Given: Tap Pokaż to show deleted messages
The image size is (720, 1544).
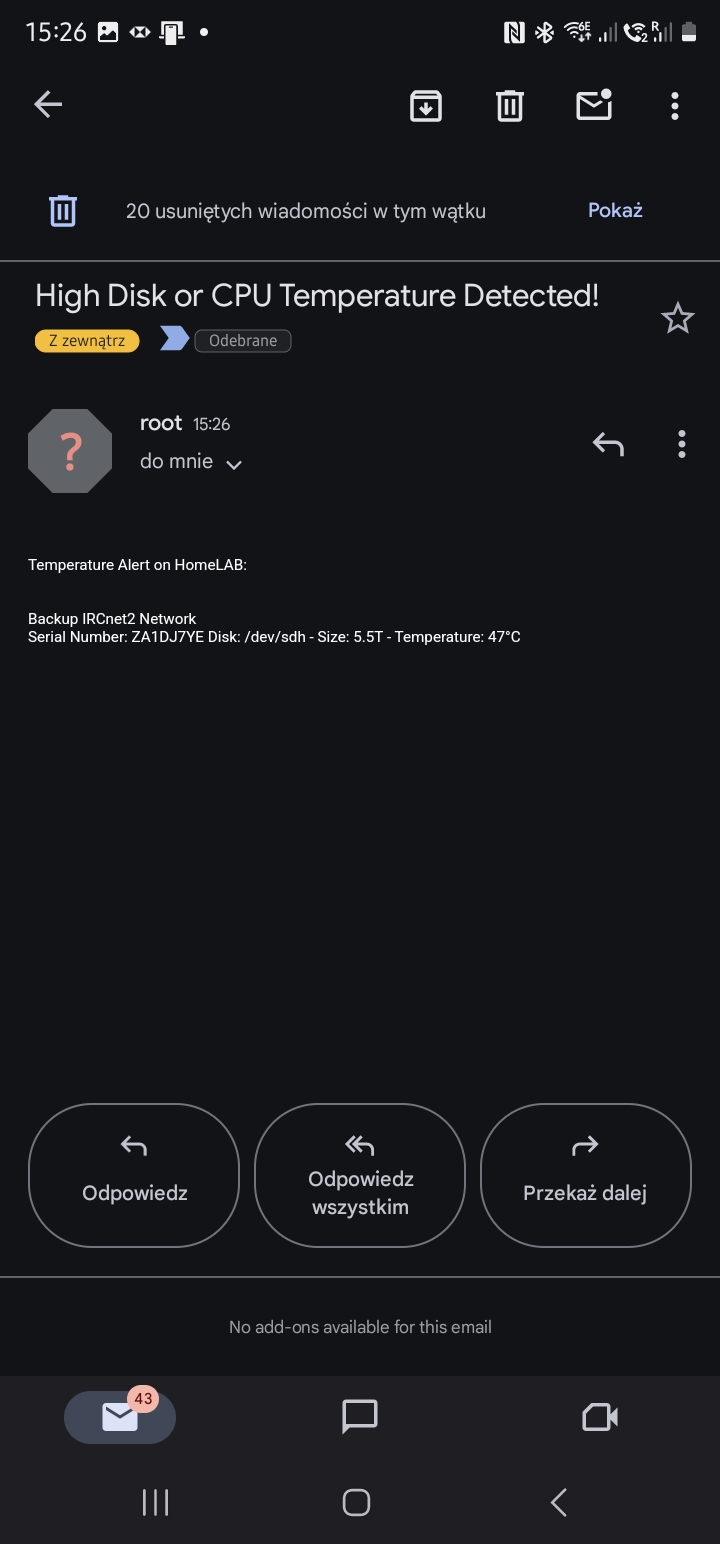Looking at the screenshot, I should point(615,210).
